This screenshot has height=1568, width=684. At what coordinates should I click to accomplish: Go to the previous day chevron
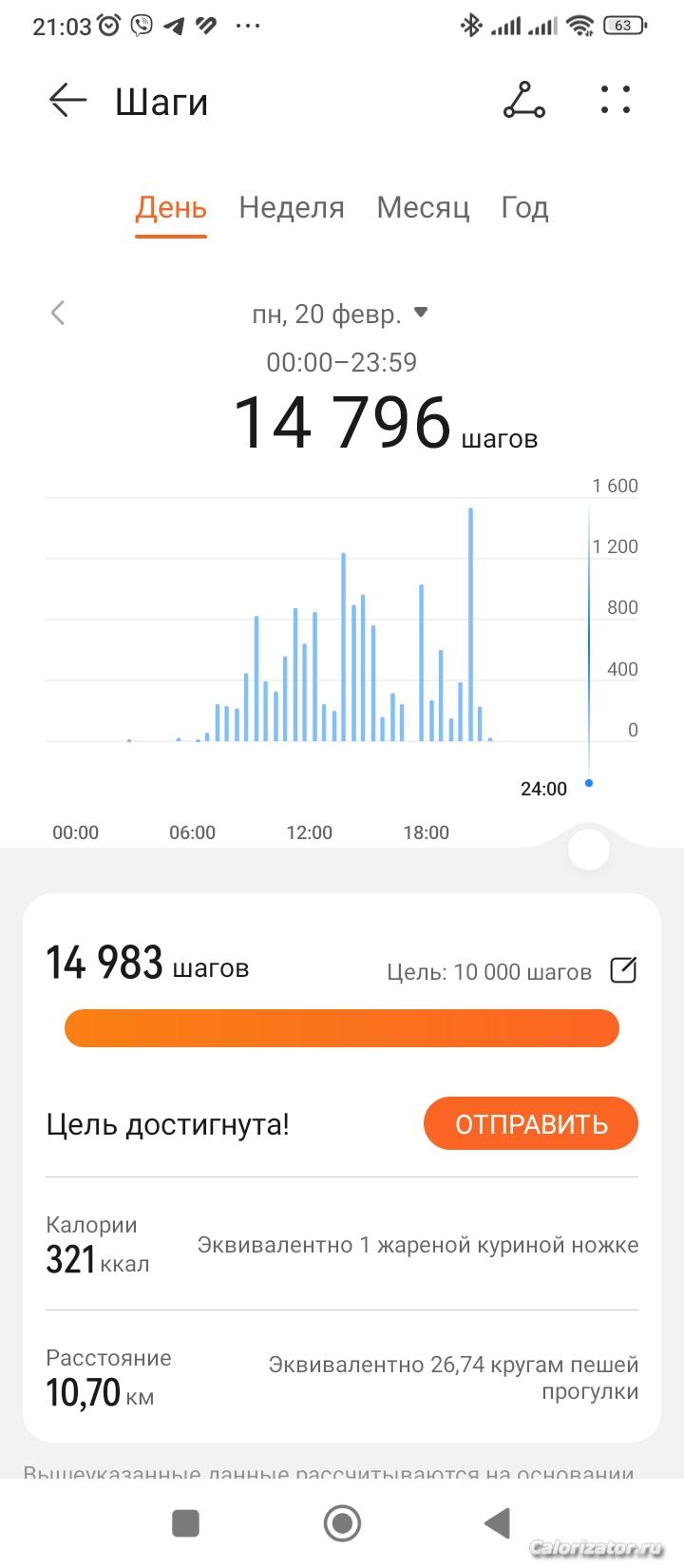pos(58,313)
